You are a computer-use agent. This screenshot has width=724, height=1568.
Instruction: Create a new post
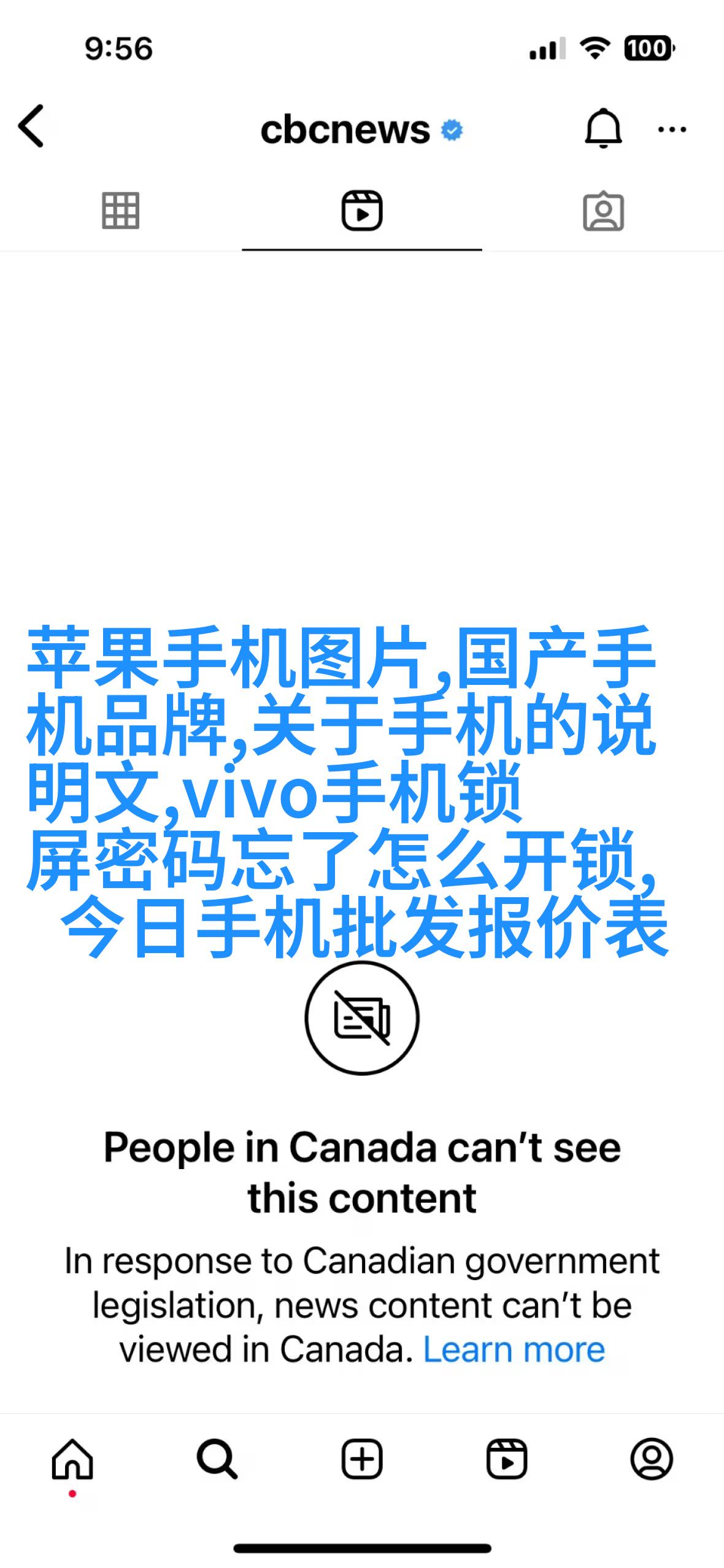point(362,1459)
